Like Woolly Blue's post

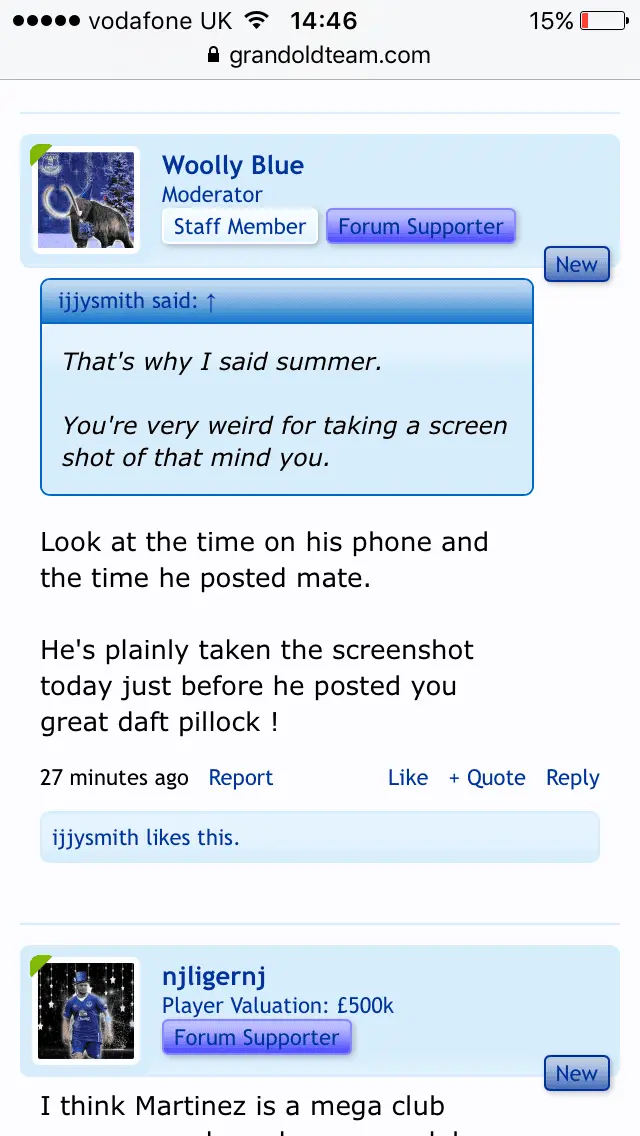tap(407, 778)
